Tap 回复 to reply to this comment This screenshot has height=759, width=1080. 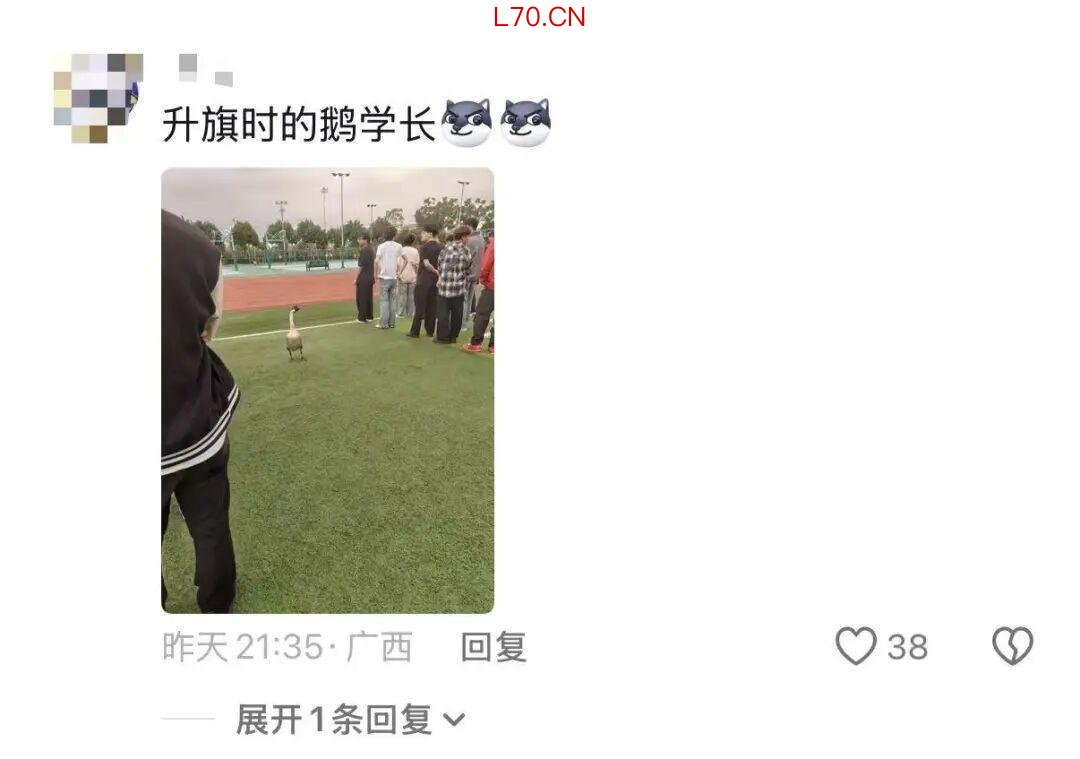click(493, 647)
